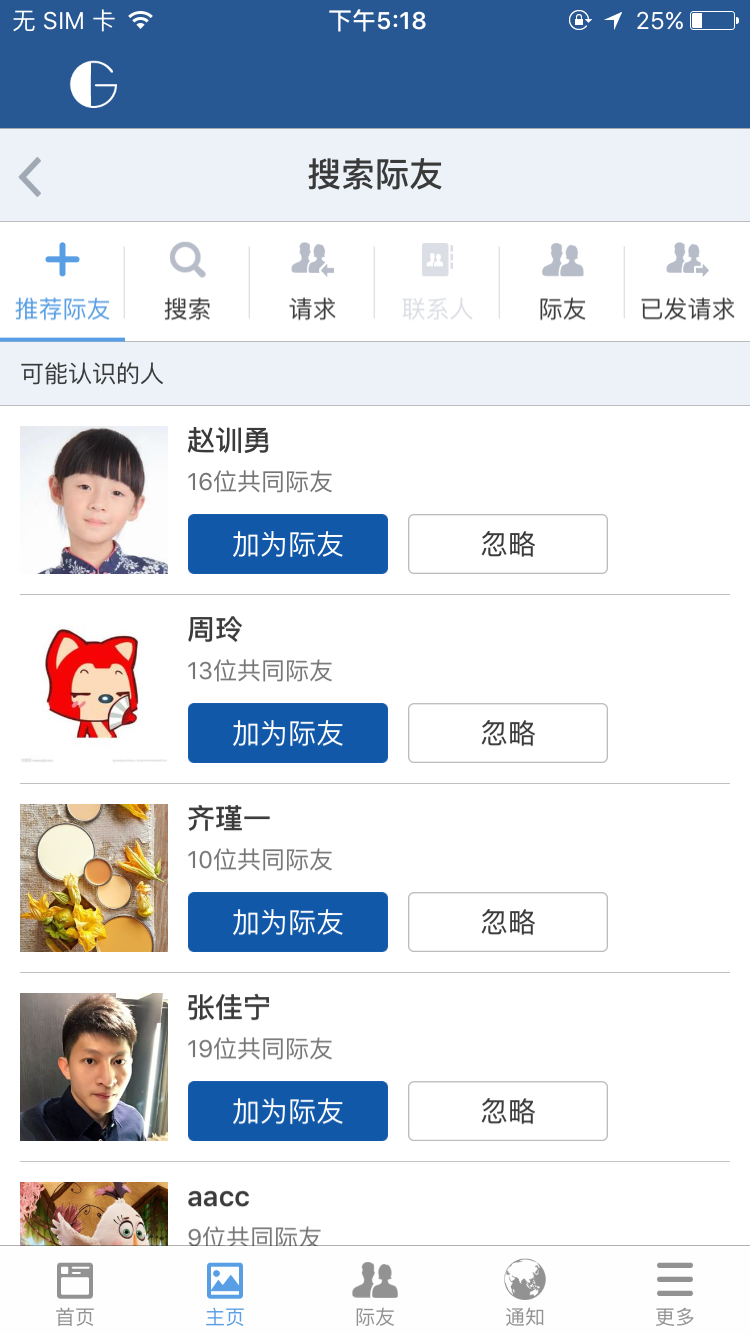Go back using the back arrow
This screenshot has width=750, height=1334.
coord(31,177)
